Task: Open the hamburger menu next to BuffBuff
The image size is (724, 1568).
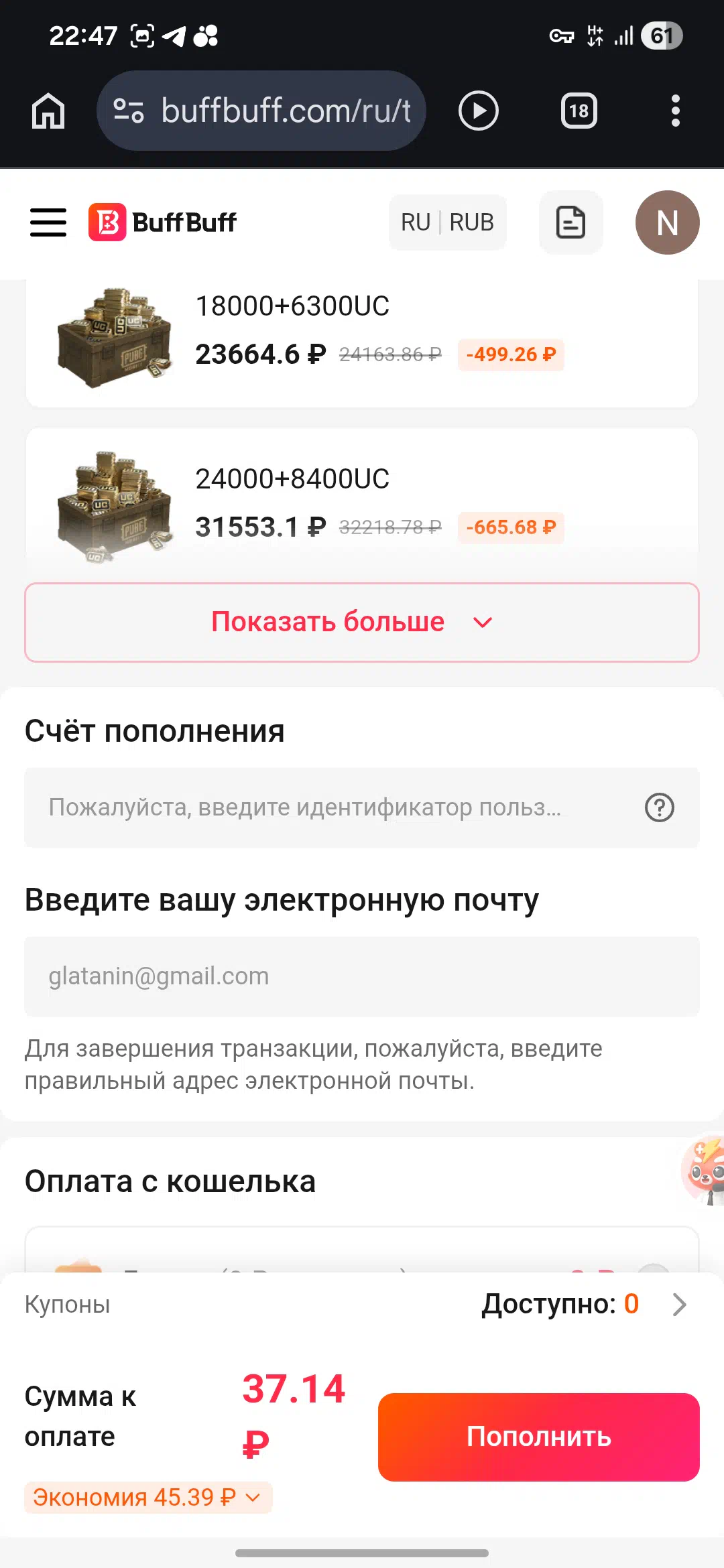Action: (48, 222)
